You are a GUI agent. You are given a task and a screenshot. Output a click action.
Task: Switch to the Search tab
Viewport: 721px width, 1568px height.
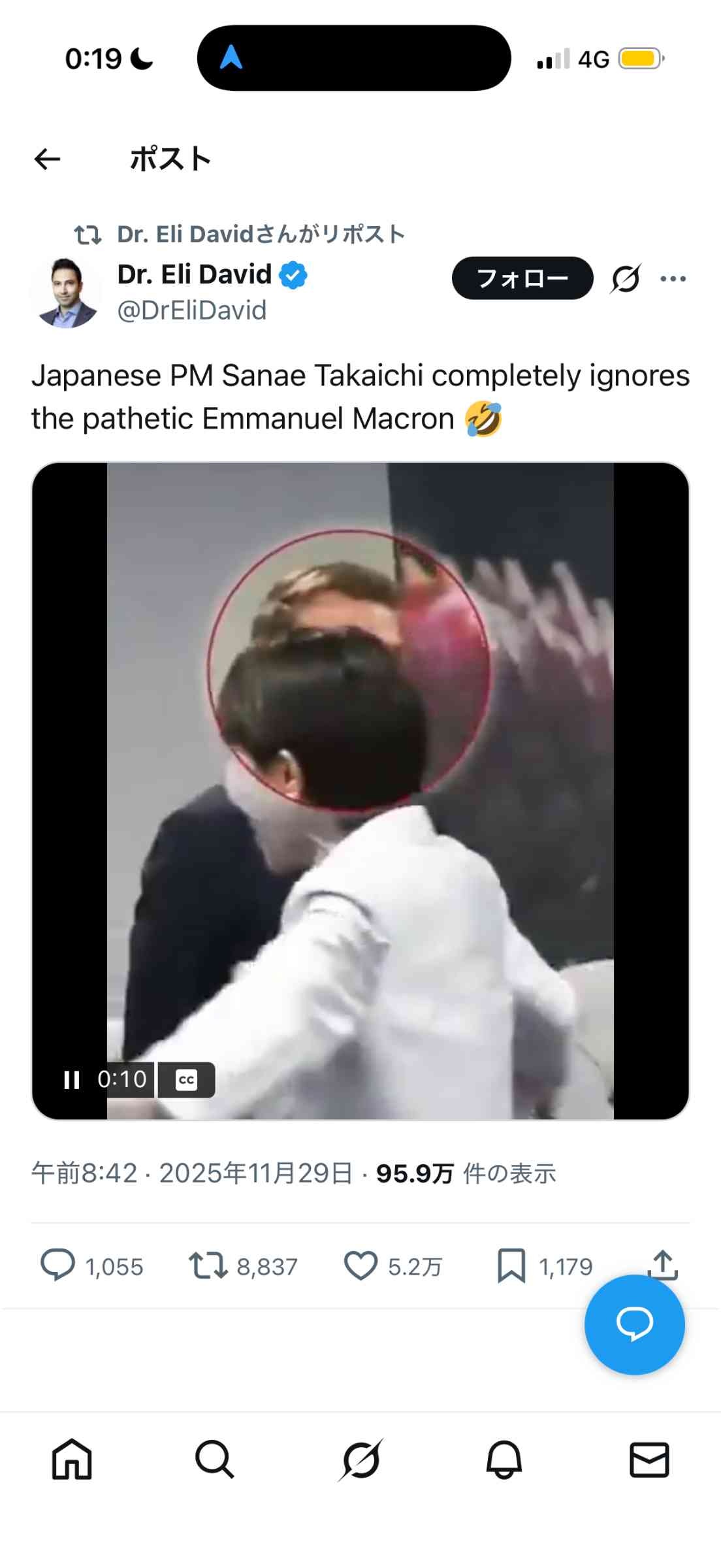[214, 1459]
